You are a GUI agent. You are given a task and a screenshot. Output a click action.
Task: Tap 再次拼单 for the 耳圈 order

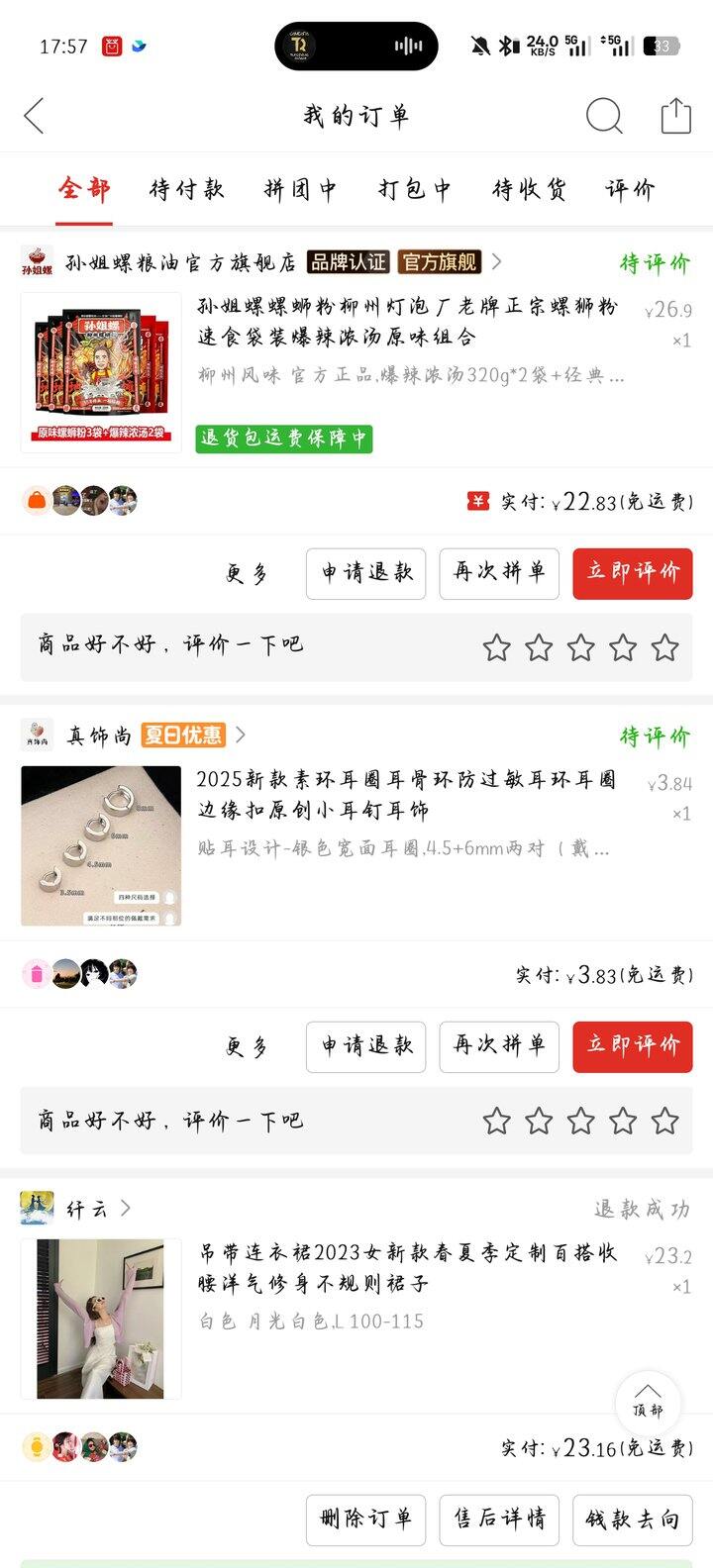499,1046
